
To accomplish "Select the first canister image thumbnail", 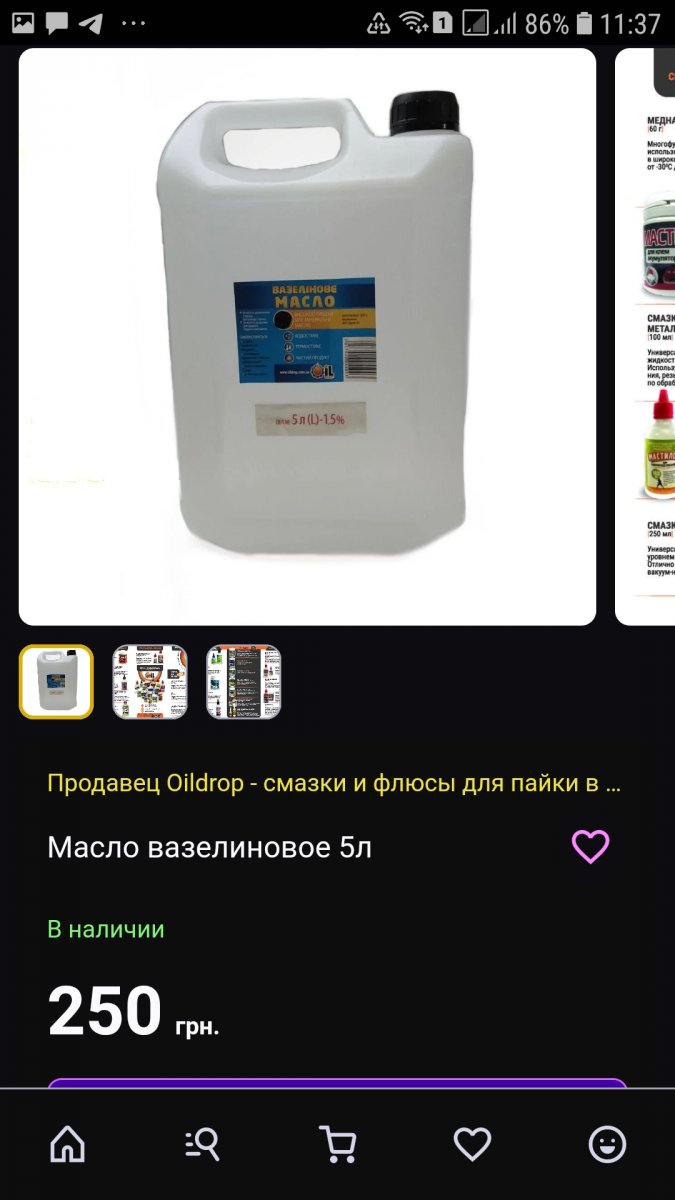I will coord(56,682).
